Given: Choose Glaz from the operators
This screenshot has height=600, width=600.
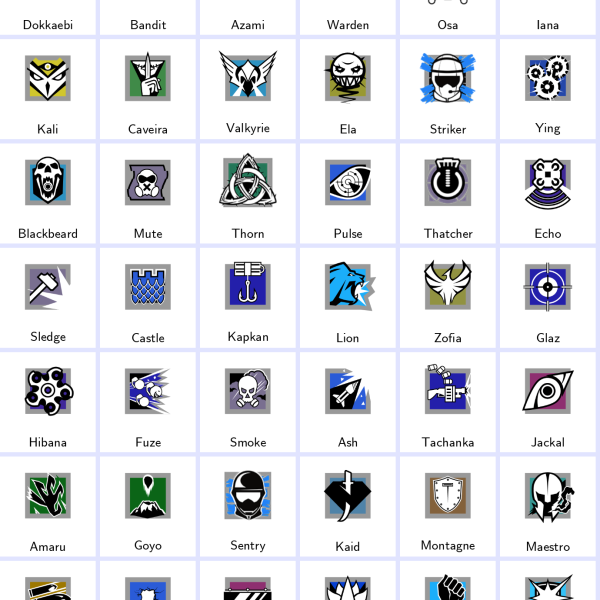Looking at the screenshot, I should [548, 288].
